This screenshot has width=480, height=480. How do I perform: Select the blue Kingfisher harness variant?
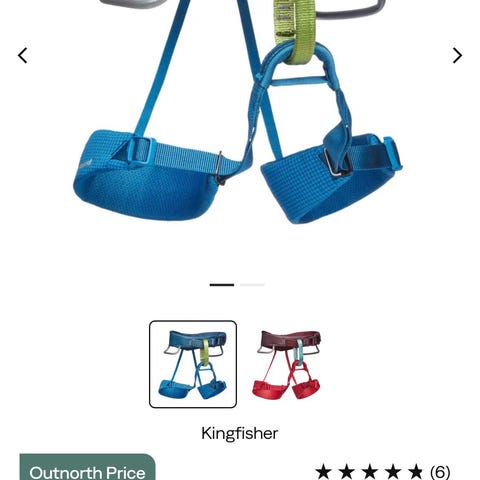[193, 364]
